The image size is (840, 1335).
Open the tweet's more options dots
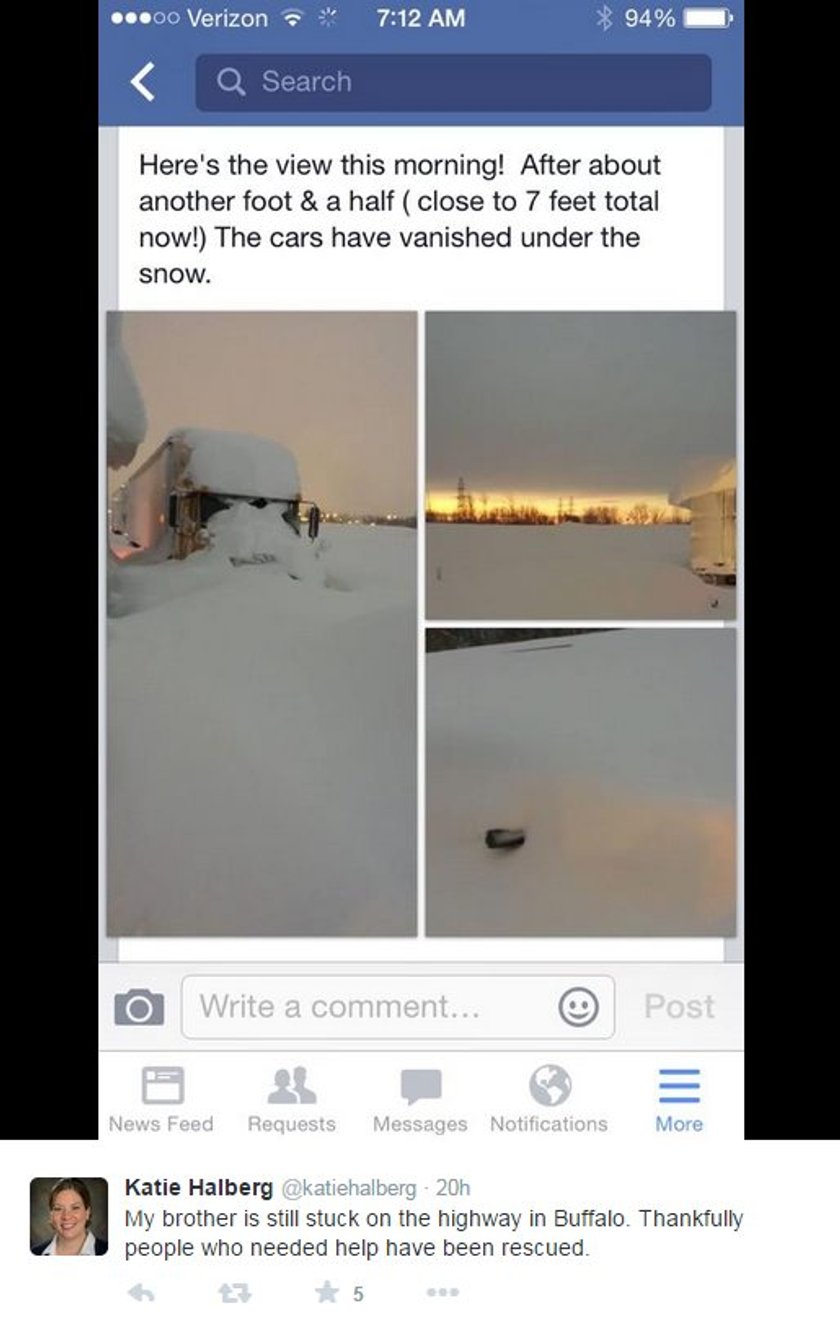click(442, 1293)
